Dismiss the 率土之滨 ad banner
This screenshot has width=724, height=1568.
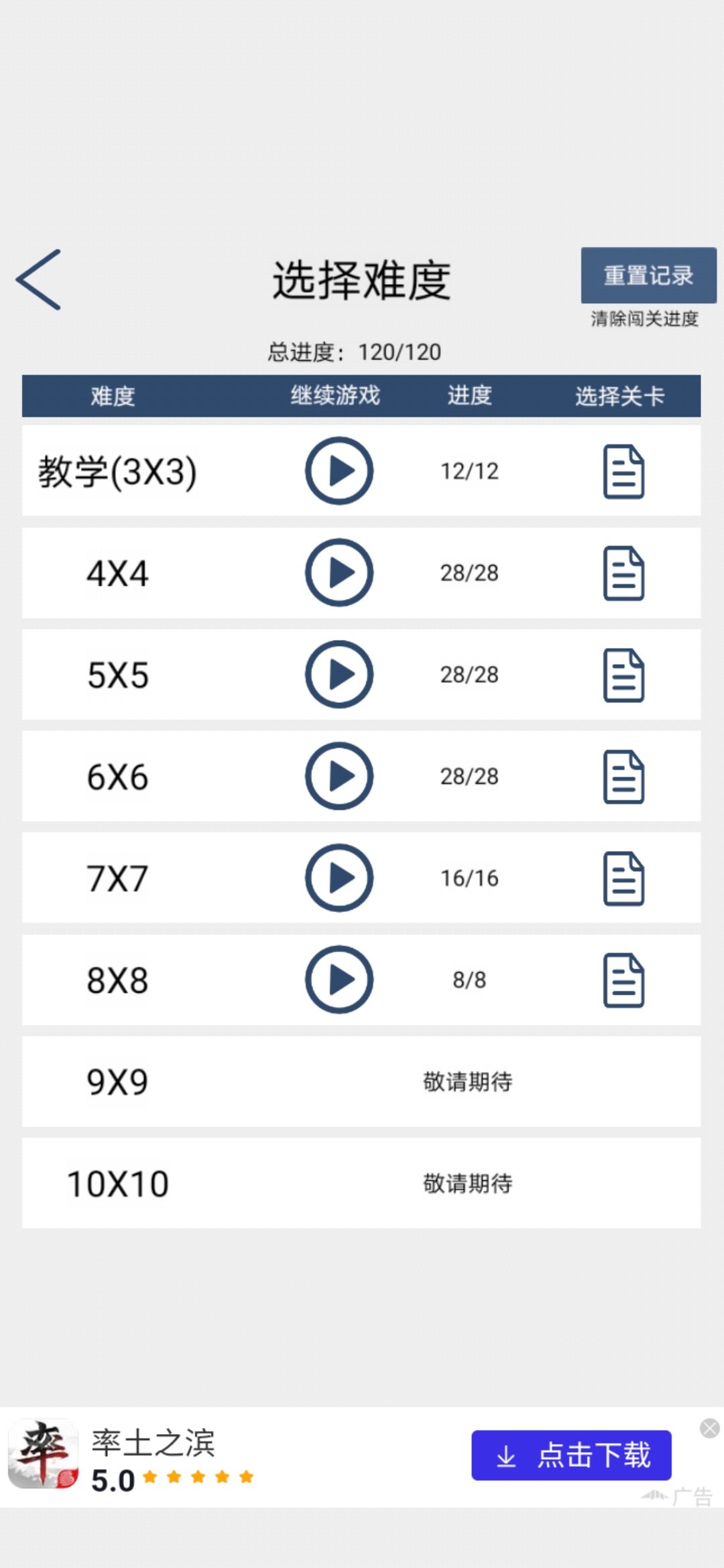(x=709, y=1428)
